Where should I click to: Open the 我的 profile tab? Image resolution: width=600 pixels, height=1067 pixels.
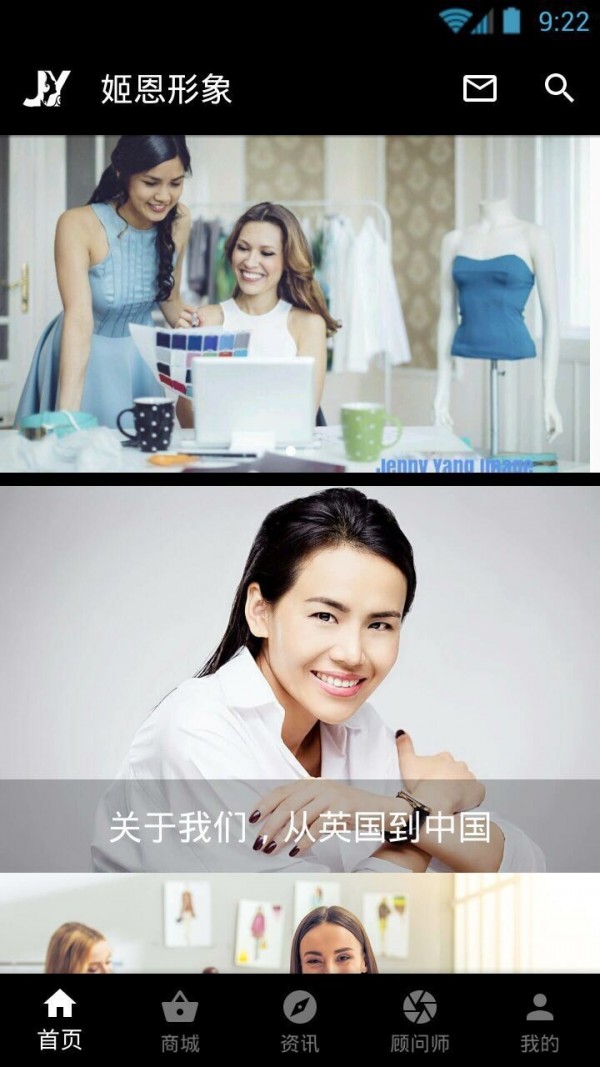tap(540, 1020)
